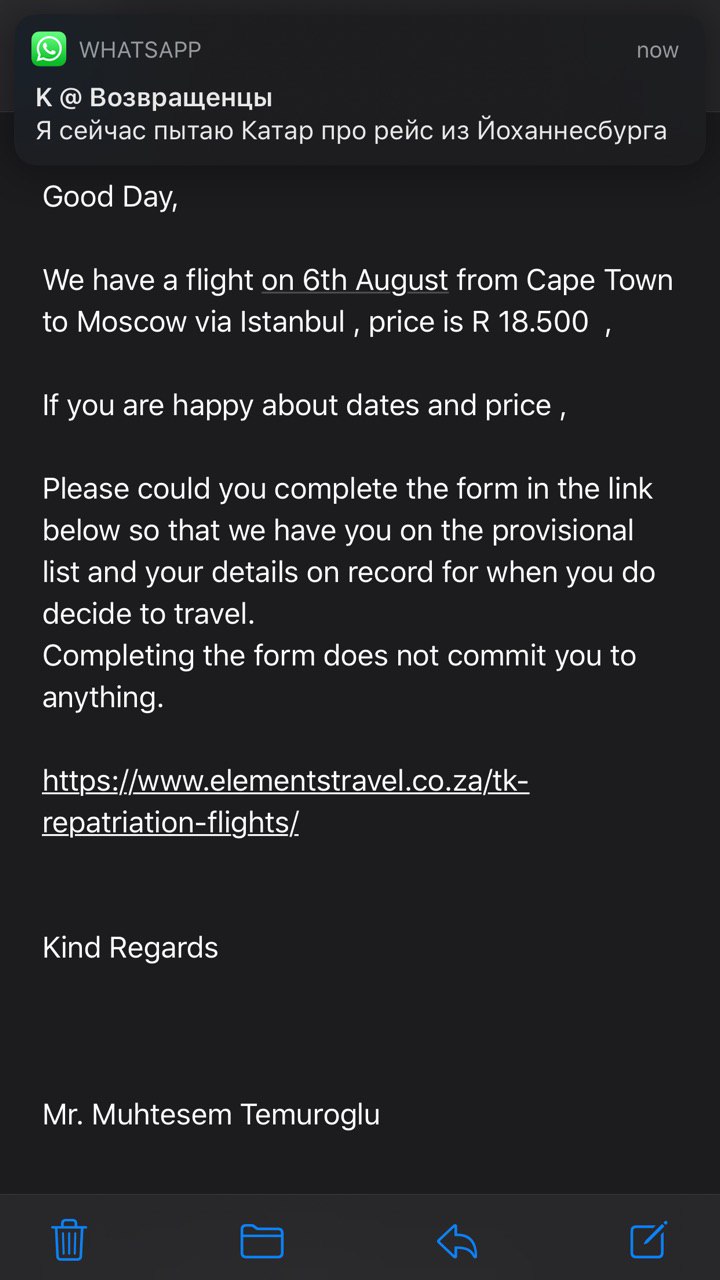Tap the underlined 6th August date
This screenshot has height=1280, width=720.
pos(355,280)
